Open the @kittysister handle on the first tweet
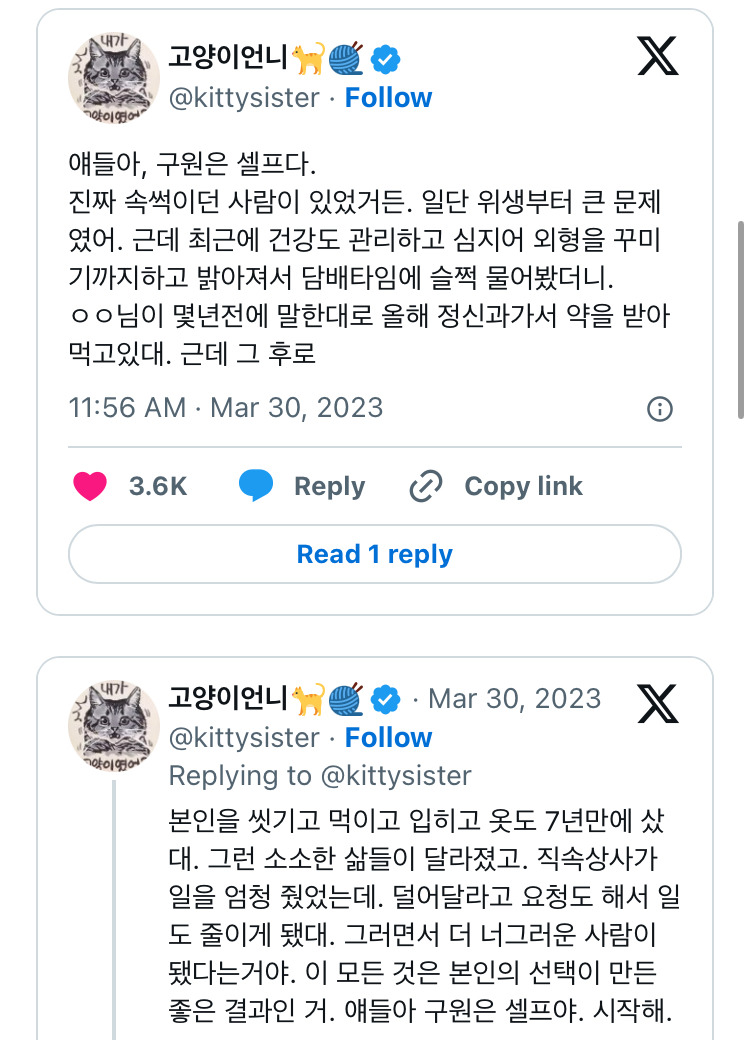The image size is (750, 1040). click(244, 97)
